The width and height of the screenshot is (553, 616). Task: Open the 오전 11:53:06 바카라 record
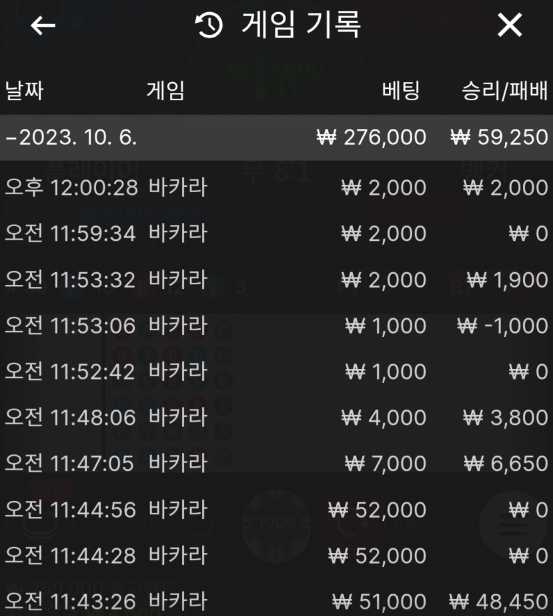coord(276,325)
